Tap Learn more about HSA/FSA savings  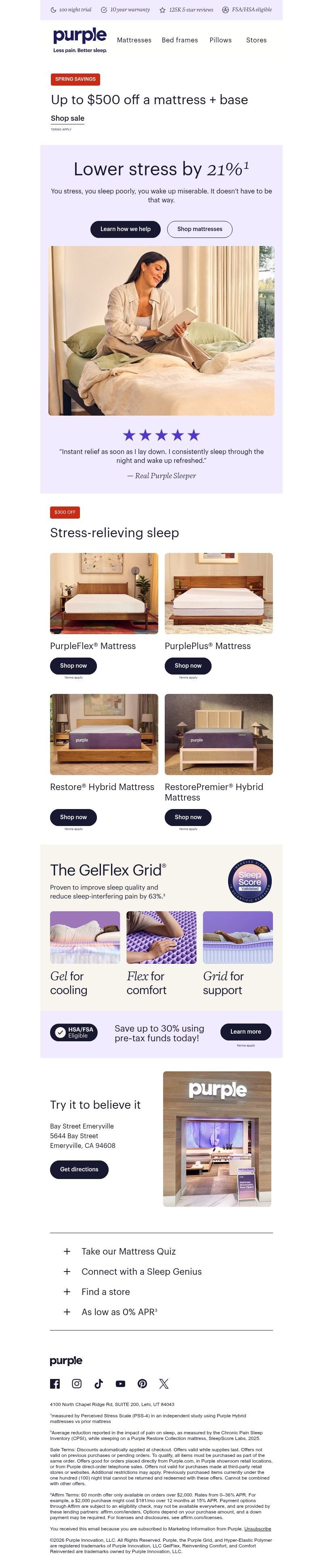pyautogui.click(x=245, y=1031)
